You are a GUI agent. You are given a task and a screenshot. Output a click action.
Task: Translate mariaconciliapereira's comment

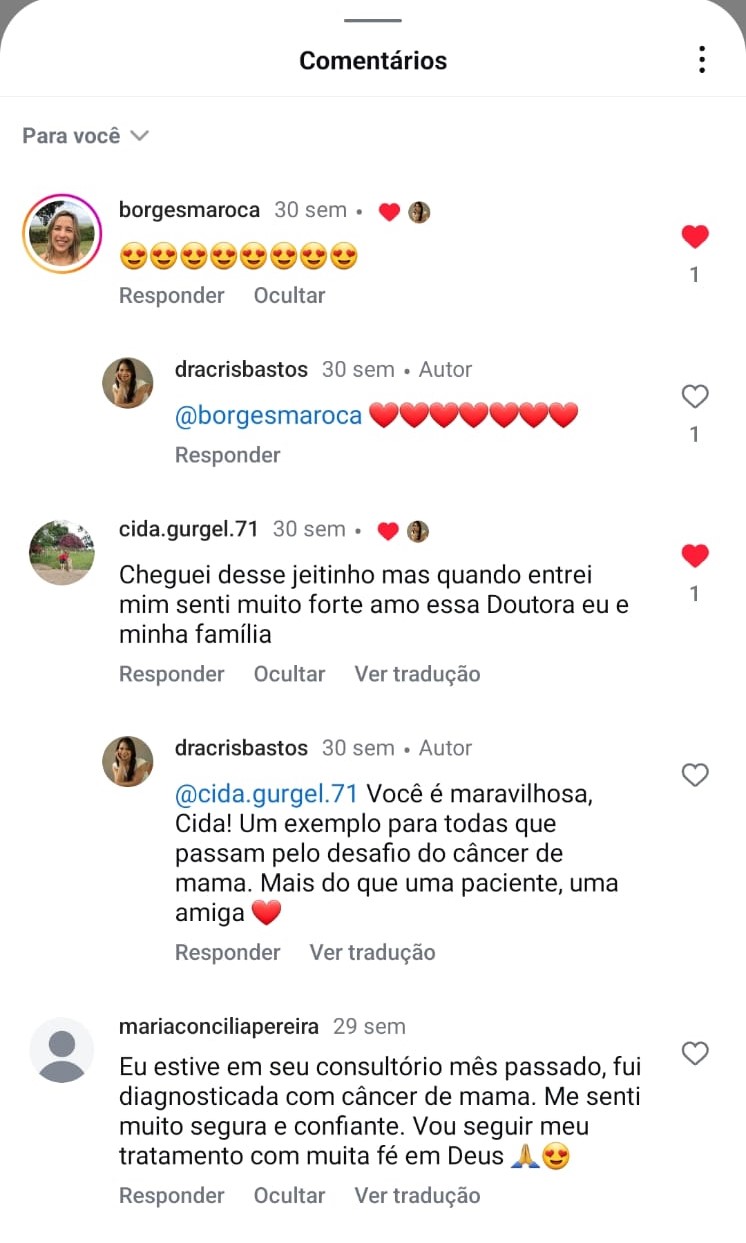point(417,1195)
